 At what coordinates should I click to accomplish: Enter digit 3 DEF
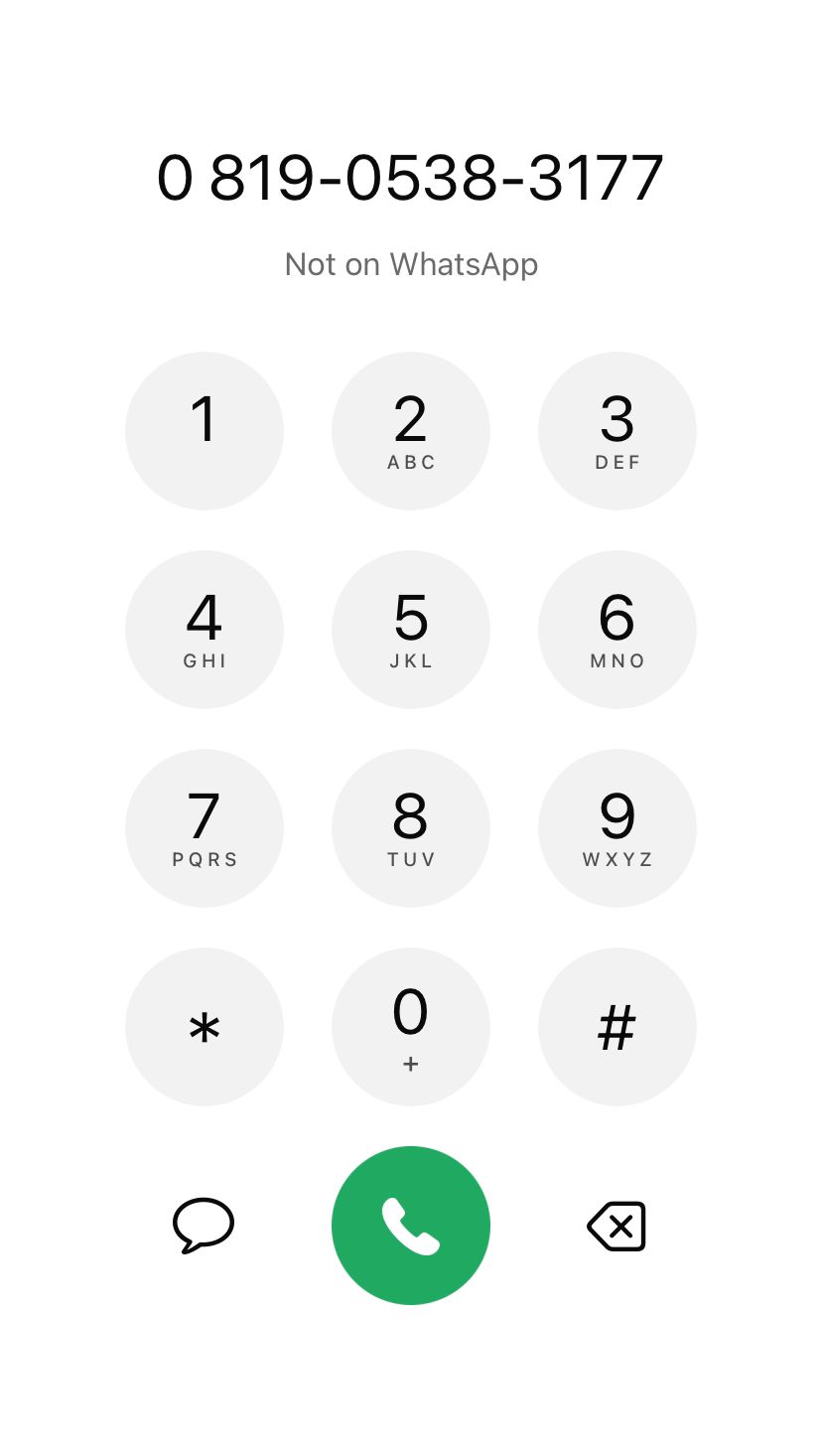pos(617,431)
